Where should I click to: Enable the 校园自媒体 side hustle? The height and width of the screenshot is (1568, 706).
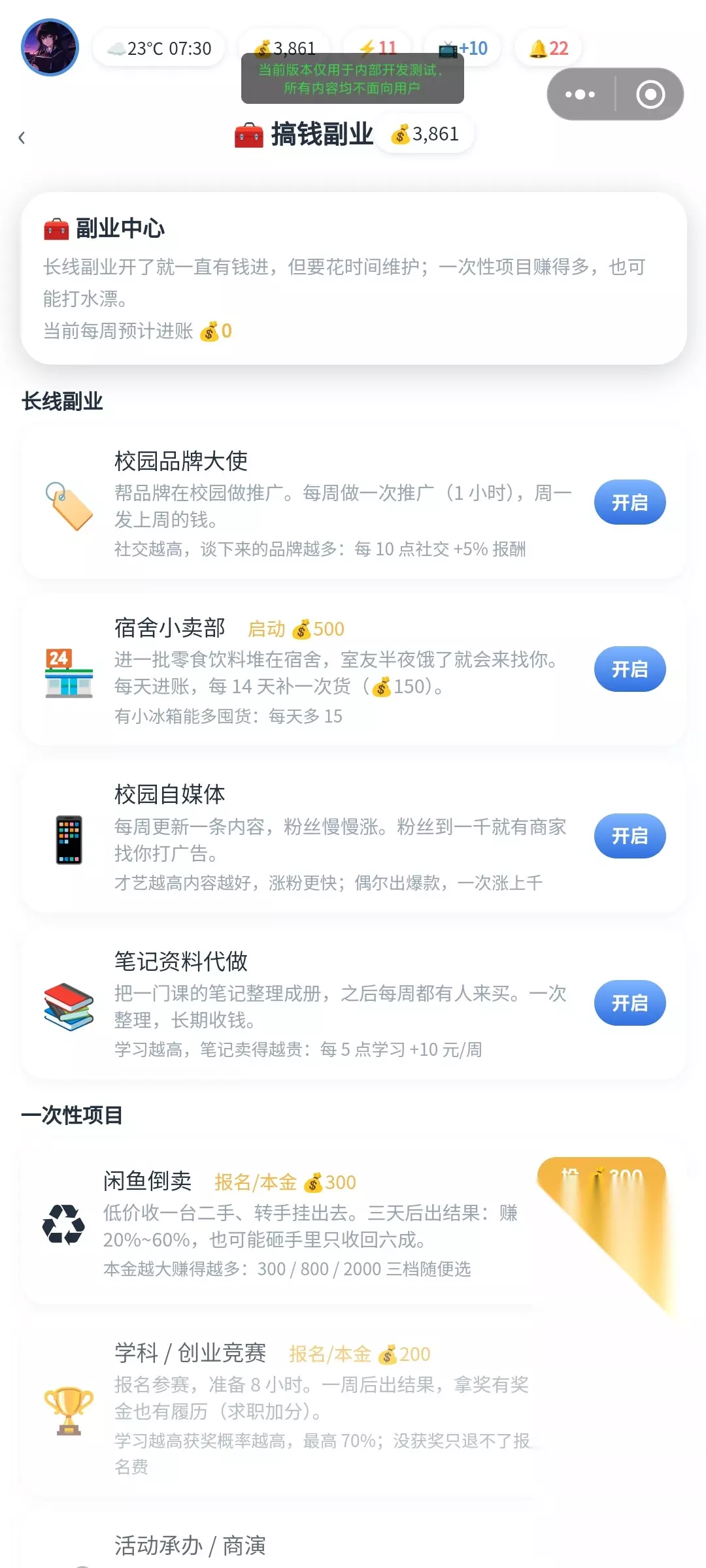click(630, 836)
